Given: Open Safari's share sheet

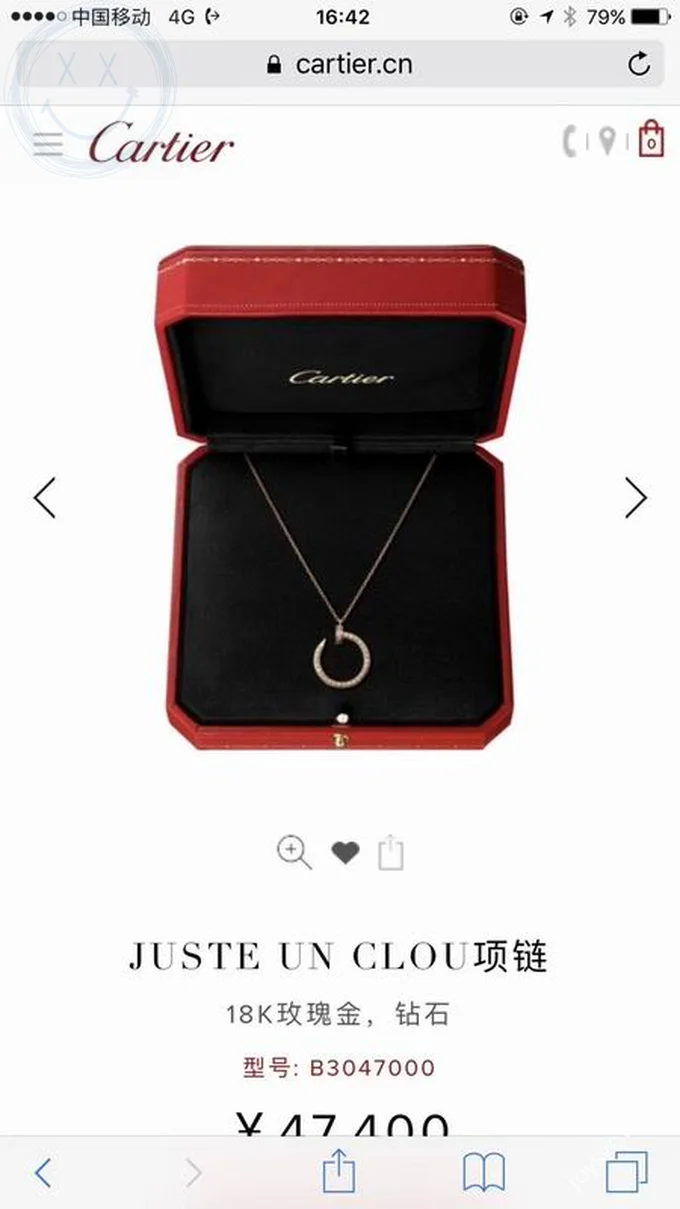Looking at the screenshot, I should coord(339,1171).
